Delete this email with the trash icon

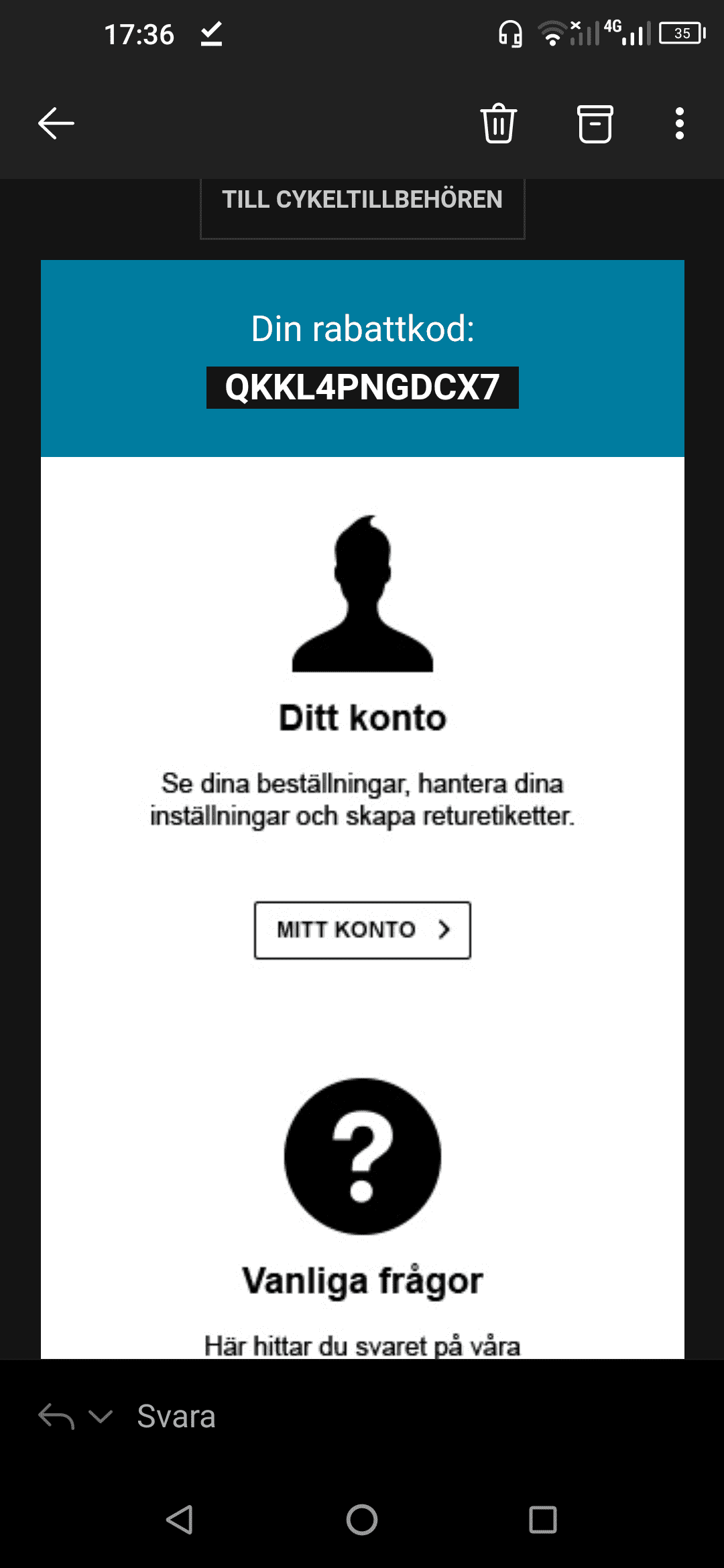498,124
